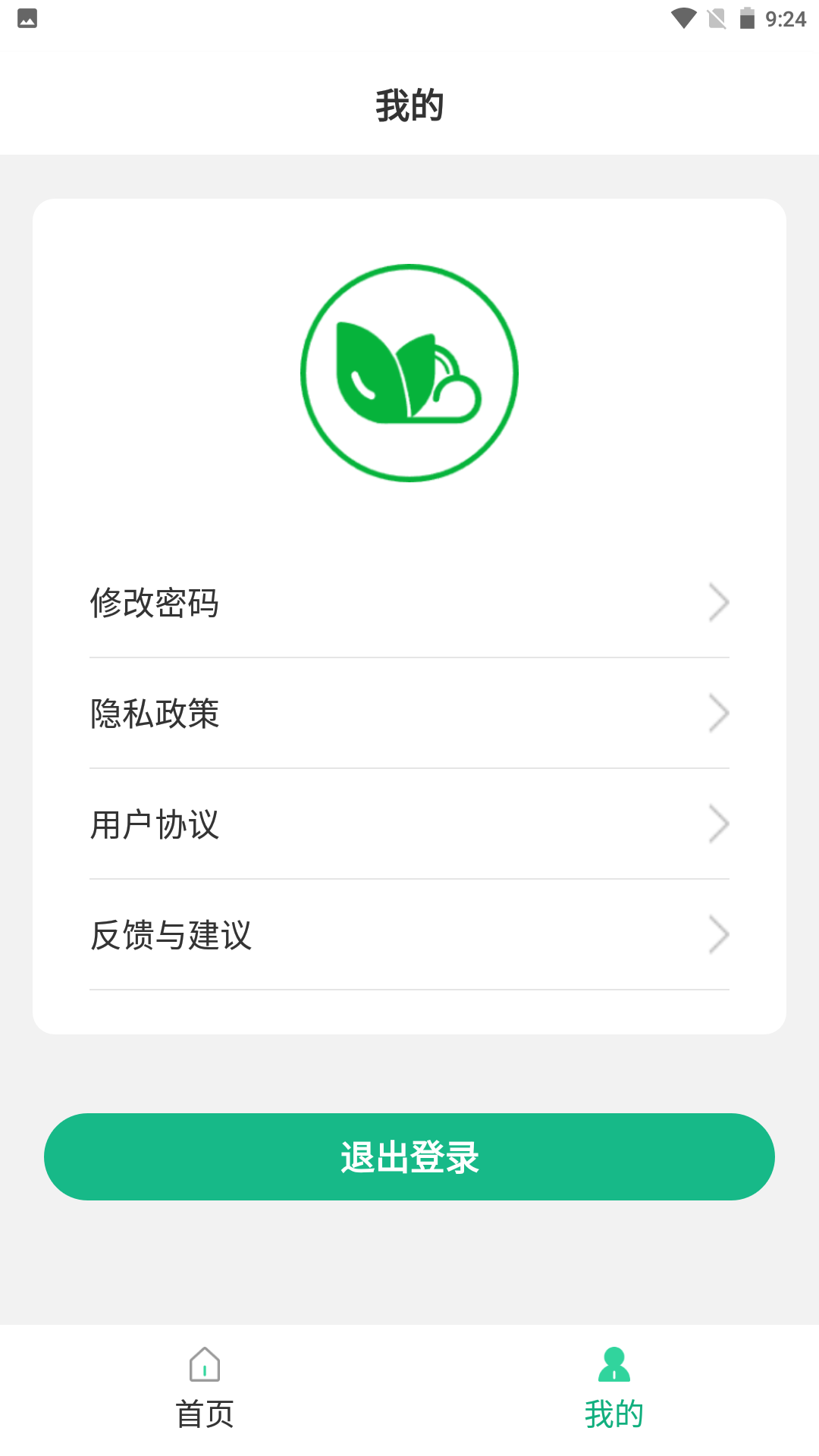Screen dimensions: 819x1456
Task: Stay on the 我的 tab
Action: (613, 1413)
